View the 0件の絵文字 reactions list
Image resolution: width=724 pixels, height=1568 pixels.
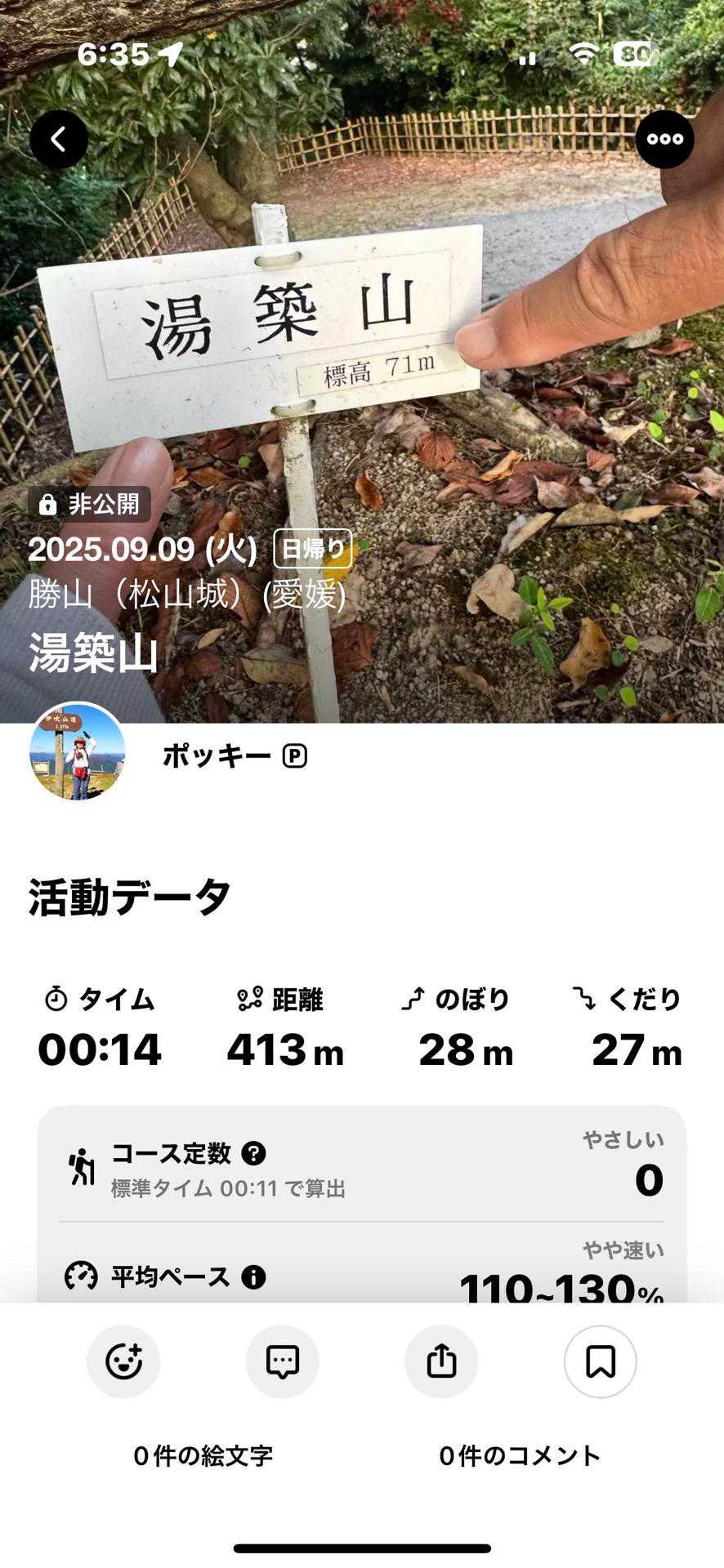coord(203,1455)
